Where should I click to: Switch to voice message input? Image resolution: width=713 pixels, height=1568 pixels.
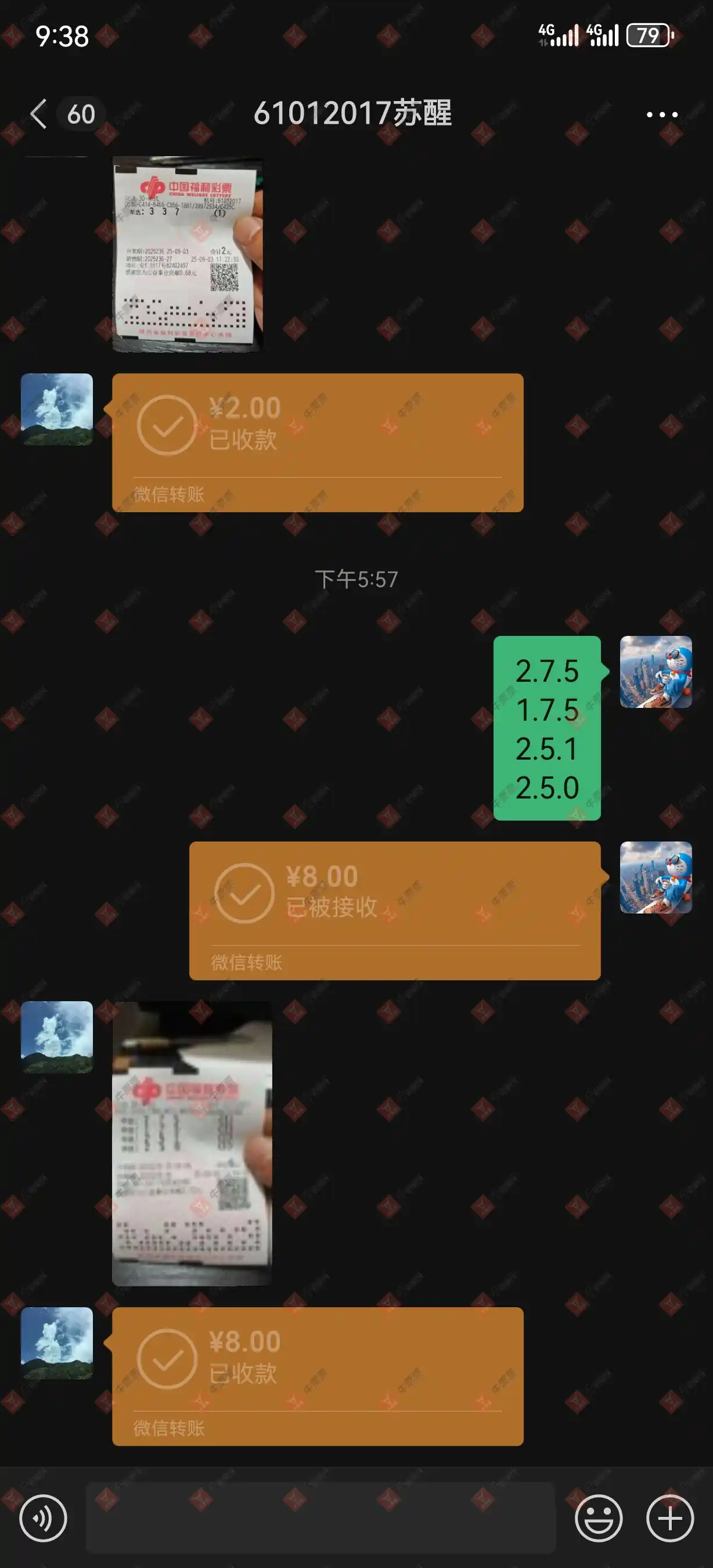pos(43,1518)
